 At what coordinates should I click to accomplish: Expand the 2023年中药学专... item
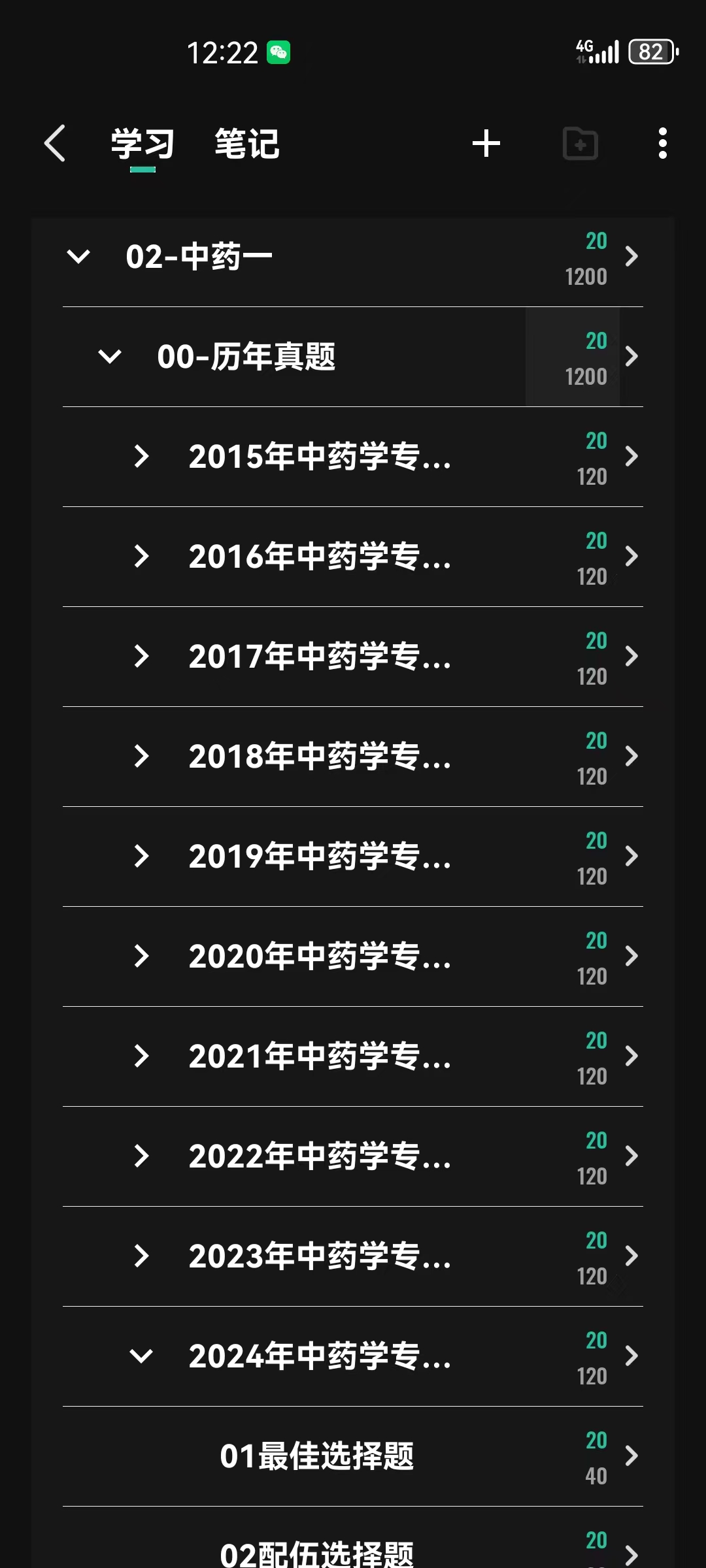[141, 1256]
